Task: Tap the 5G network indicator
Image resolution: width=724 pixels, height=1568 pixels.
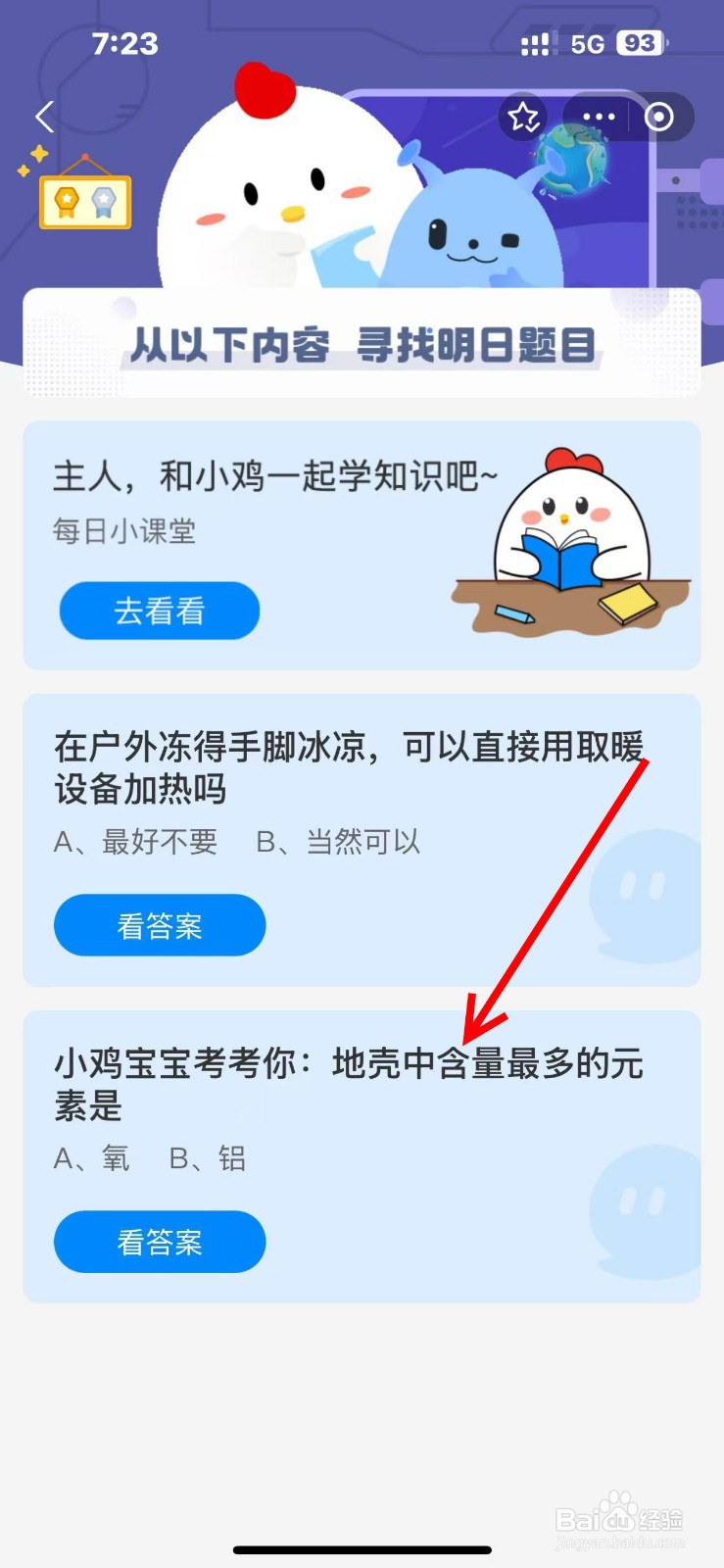Action: (x=585, y=43)
